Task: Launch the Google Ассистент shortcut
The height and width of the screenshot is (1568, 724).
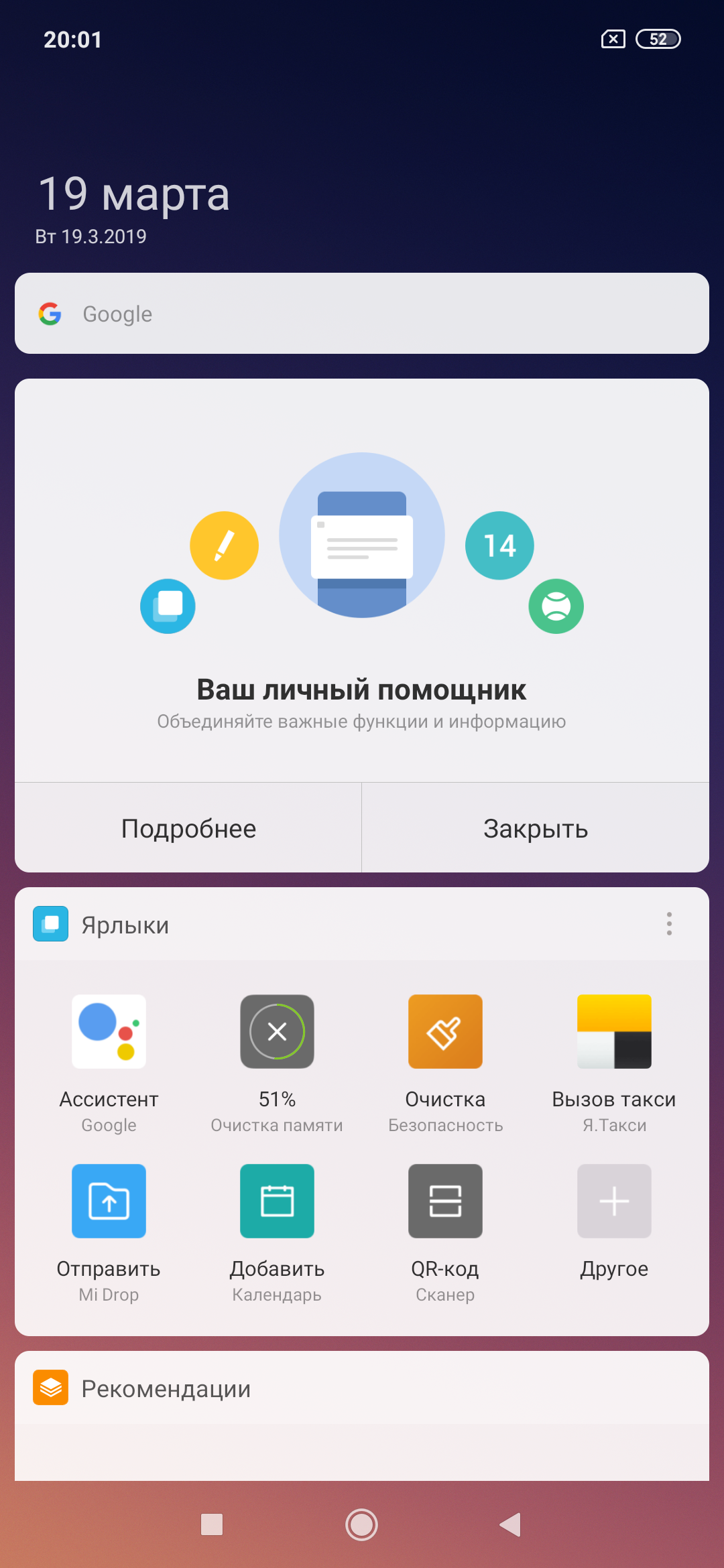Action: point(109,1032)
